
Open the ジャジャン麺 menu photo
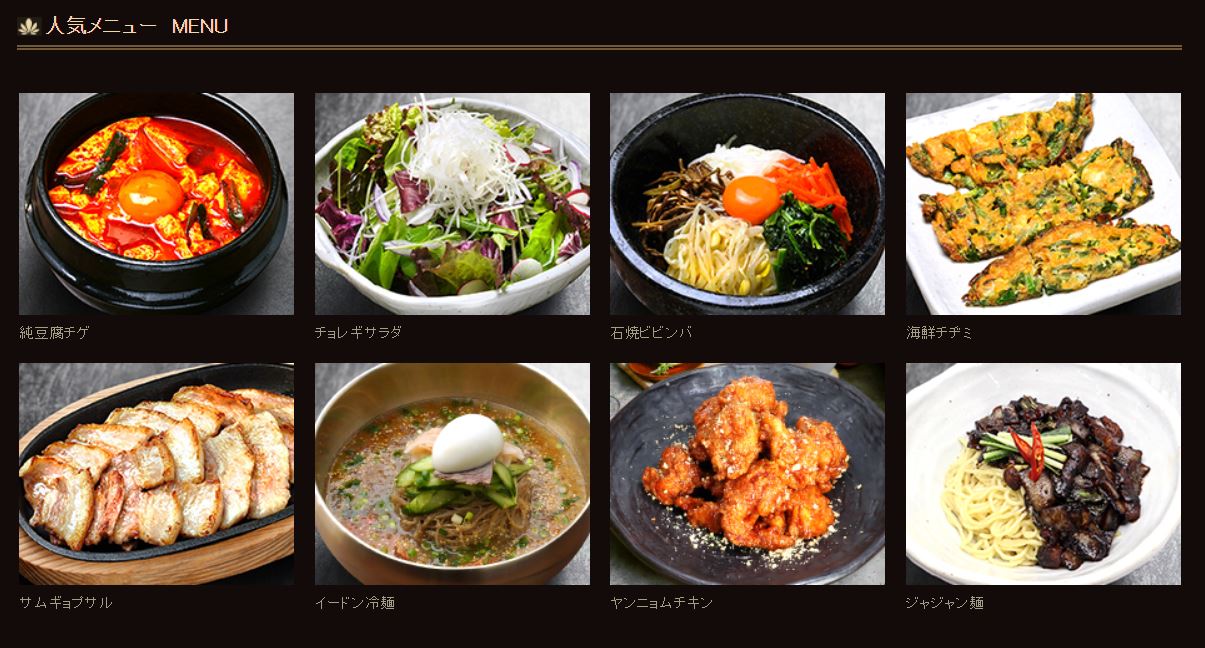pos(1043,474)
